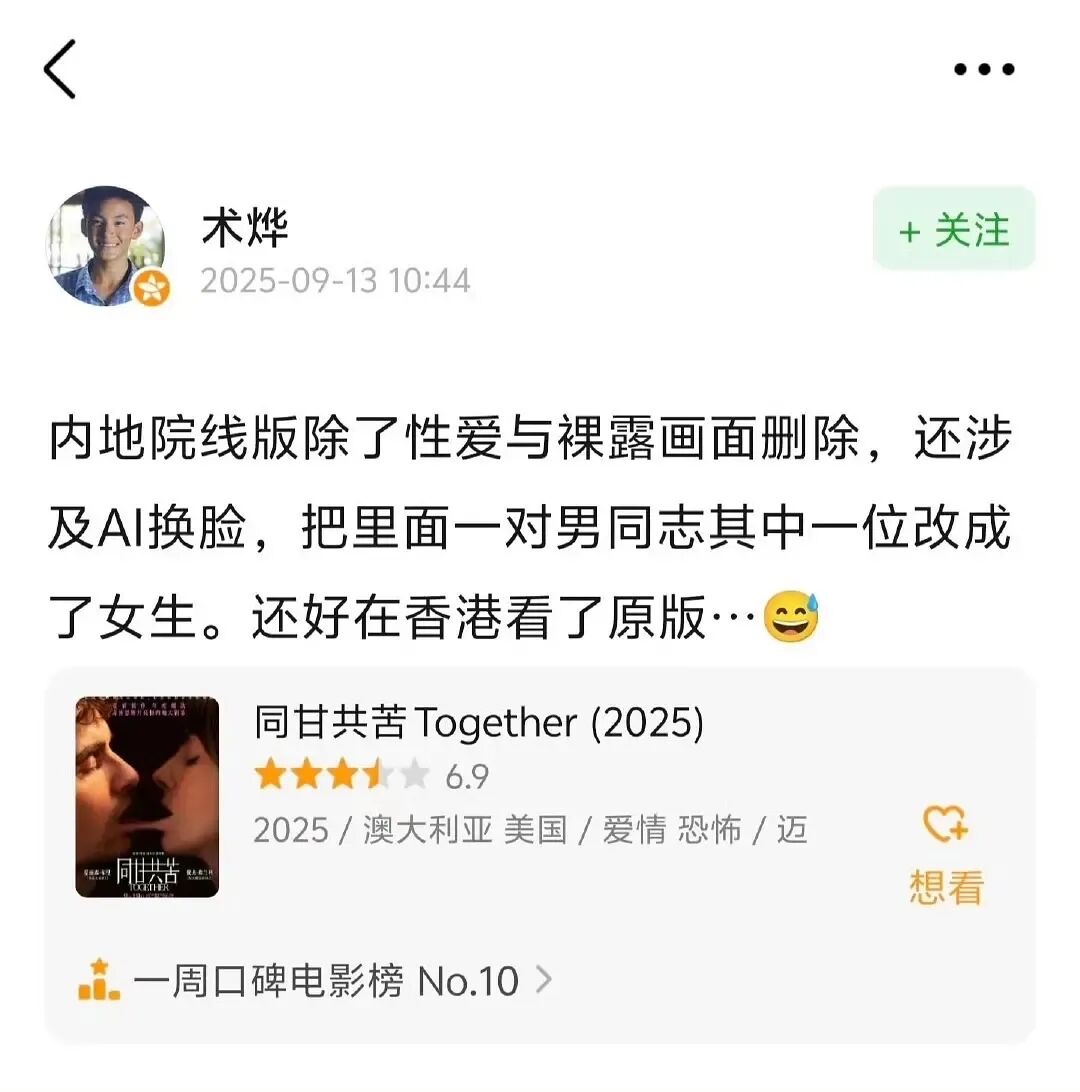Follow user 术烨 with 关注 button
This screenshot has height=1092, width=1080.
(x=953, y=230)
